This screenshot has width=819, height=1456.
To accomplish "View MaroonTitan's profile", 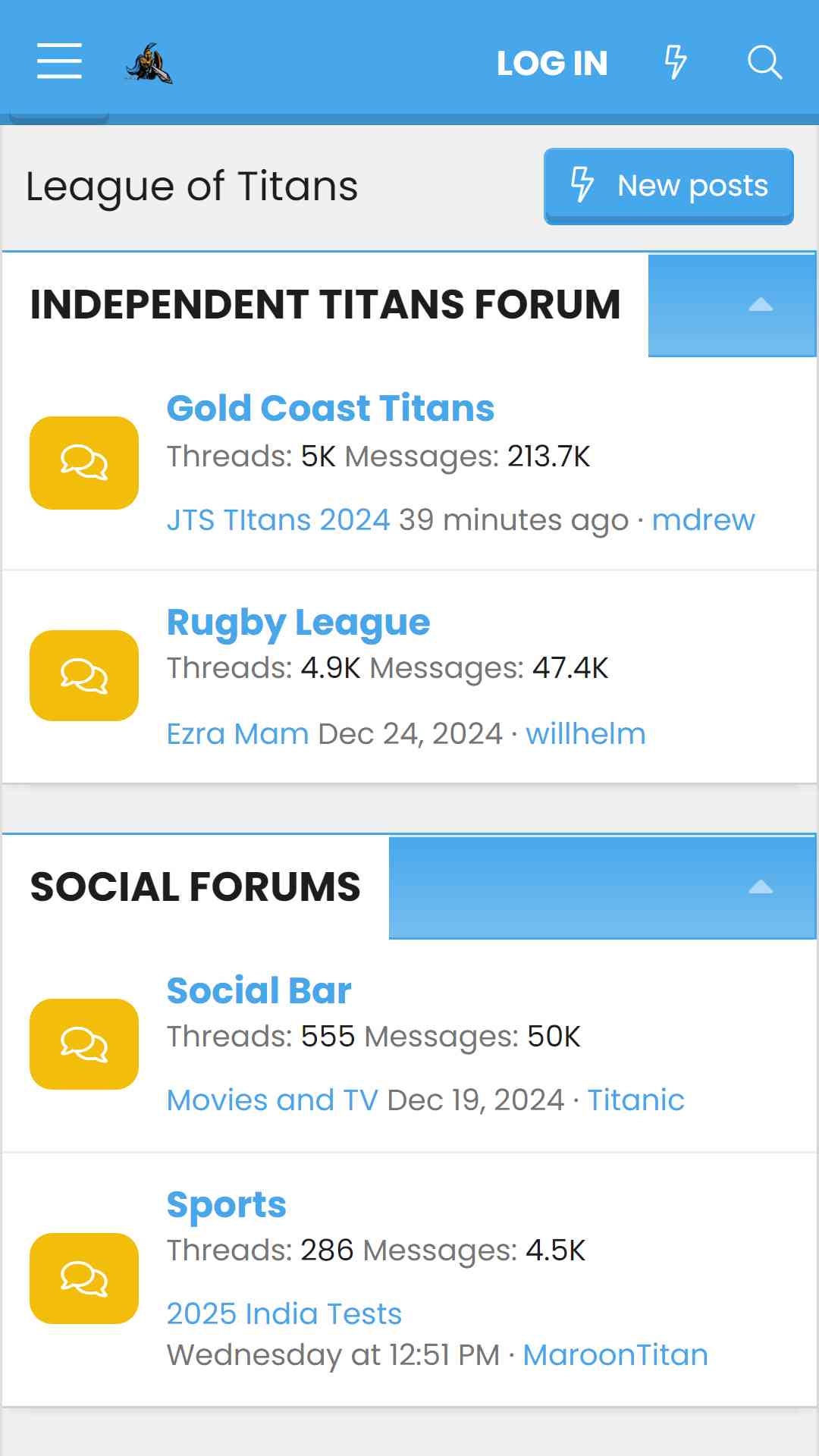I will (x=616, y=1355).
